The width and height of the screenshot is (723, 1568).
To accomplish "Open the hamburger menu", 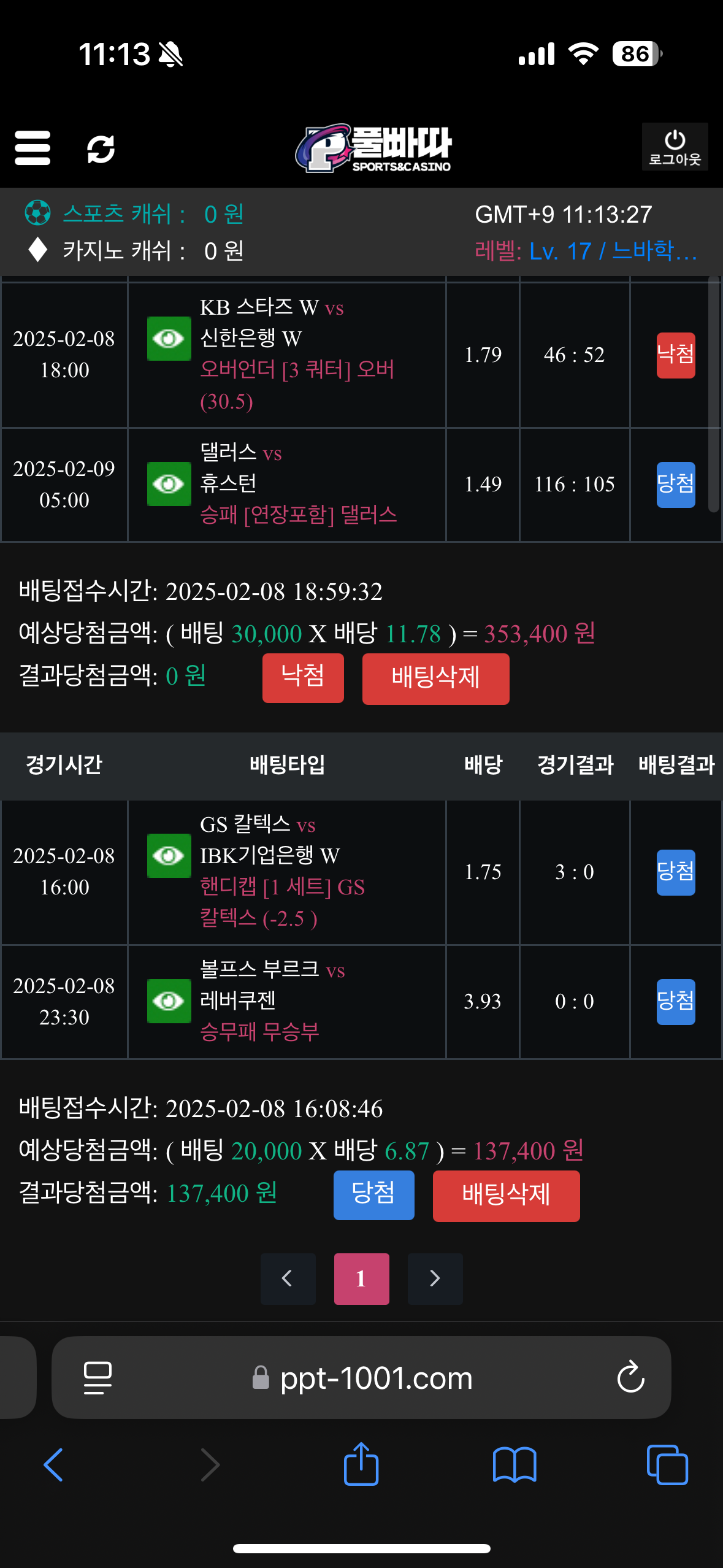I will click(x=33, y=148).
